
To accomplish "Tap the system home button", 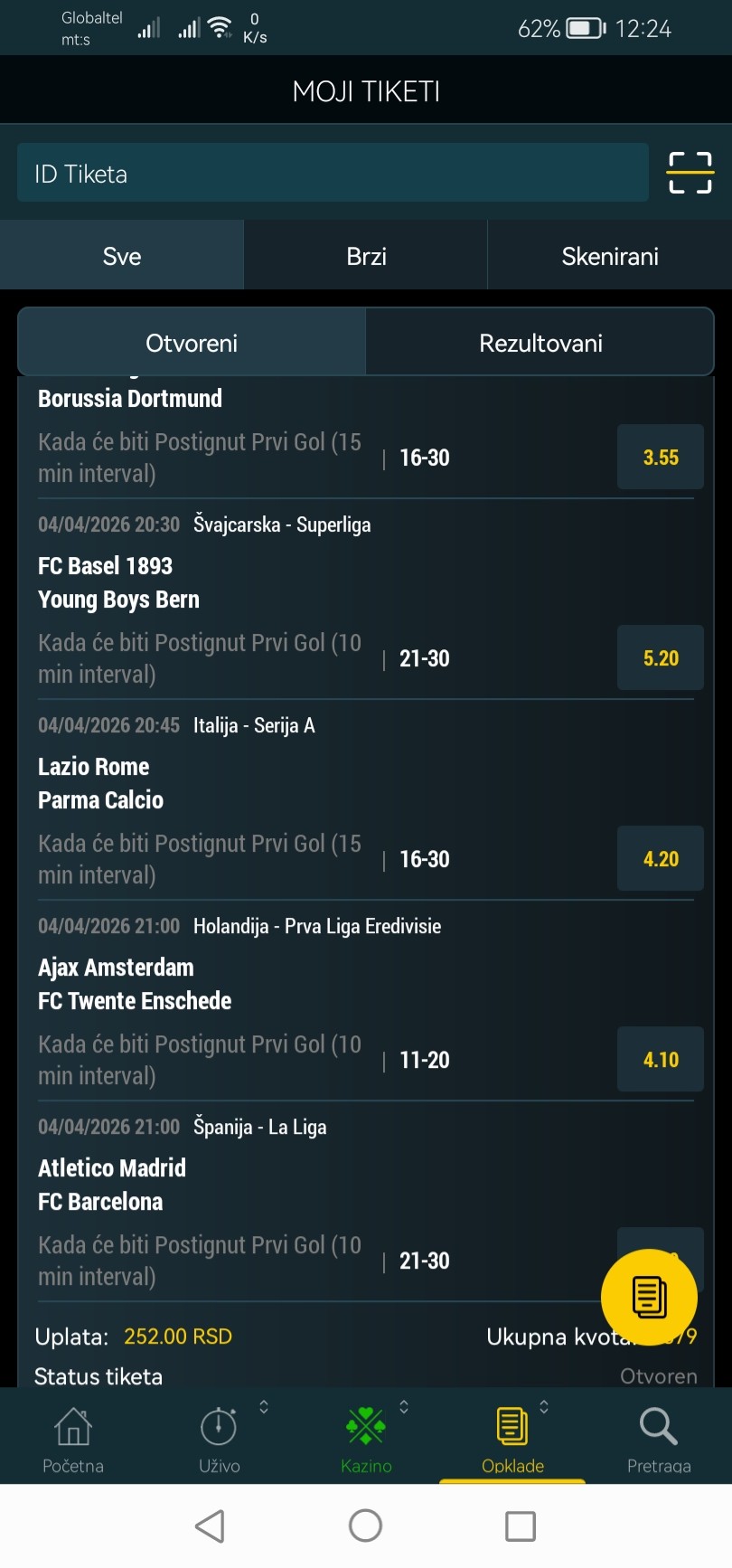I will click(x=366, y=1526).
